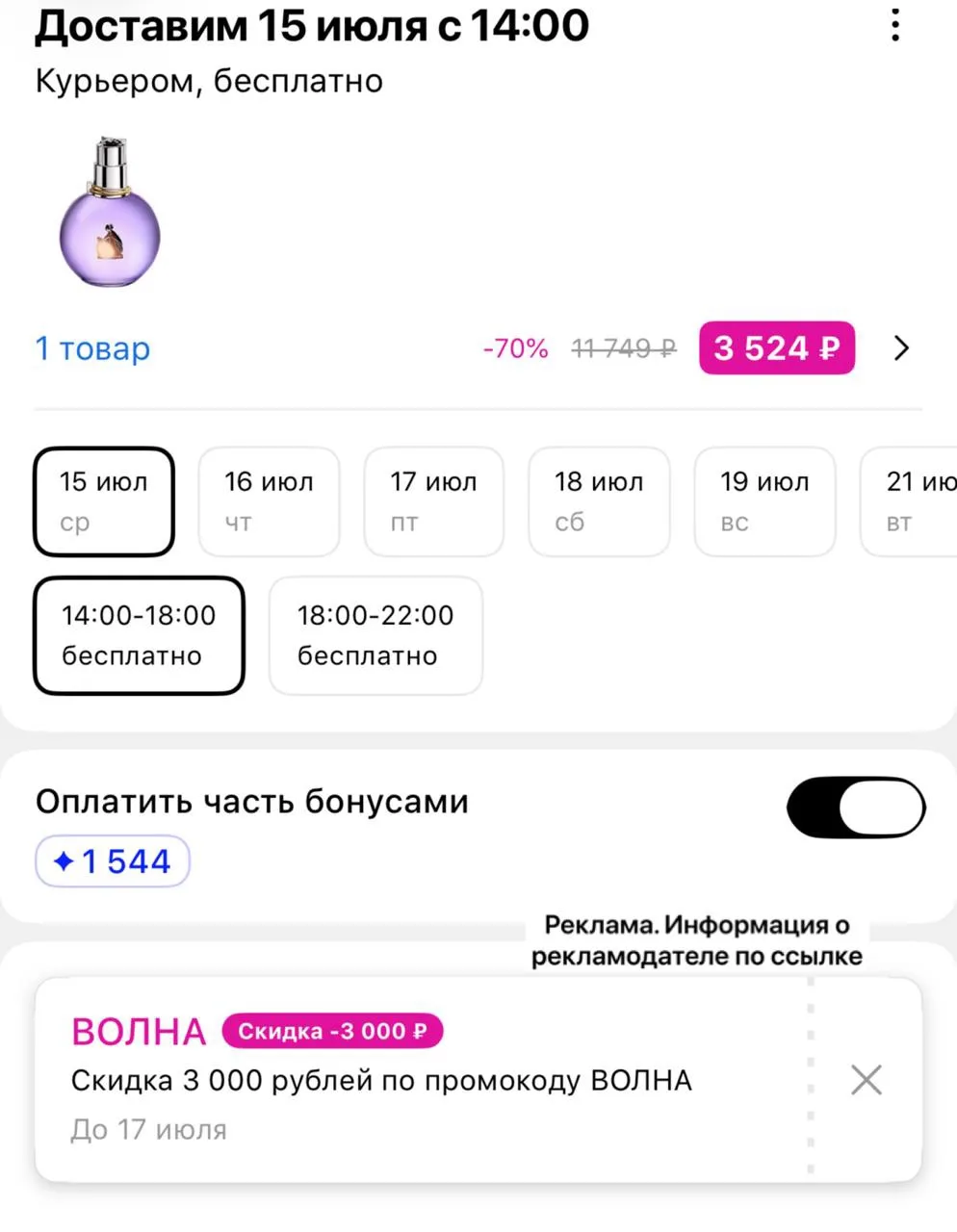Open the three-dot overflow menu
The width and height of the screenshot is (957, 1232).
point(895,25)
